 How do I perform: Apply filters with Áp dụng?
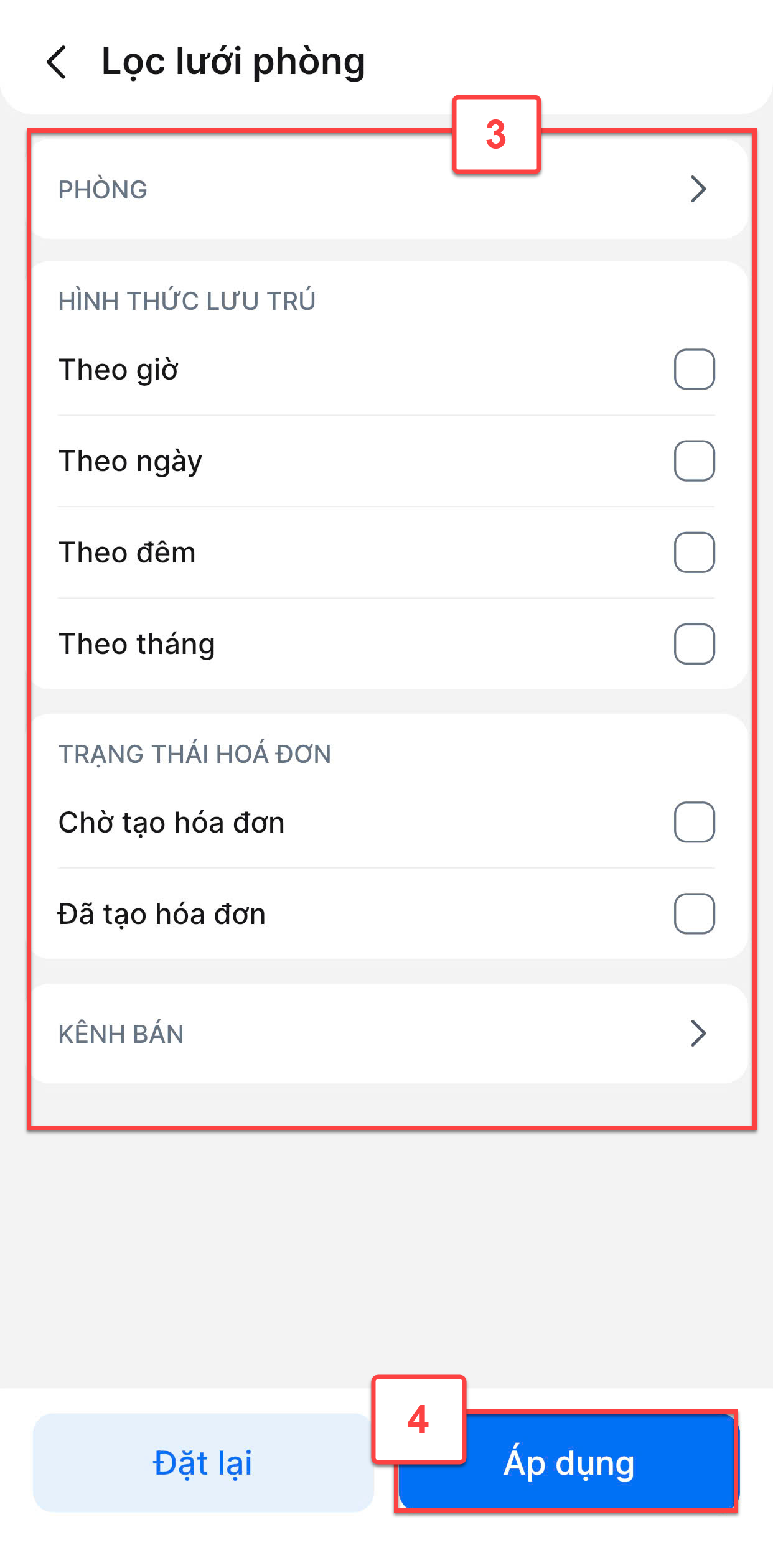(x=569, y=1463)
